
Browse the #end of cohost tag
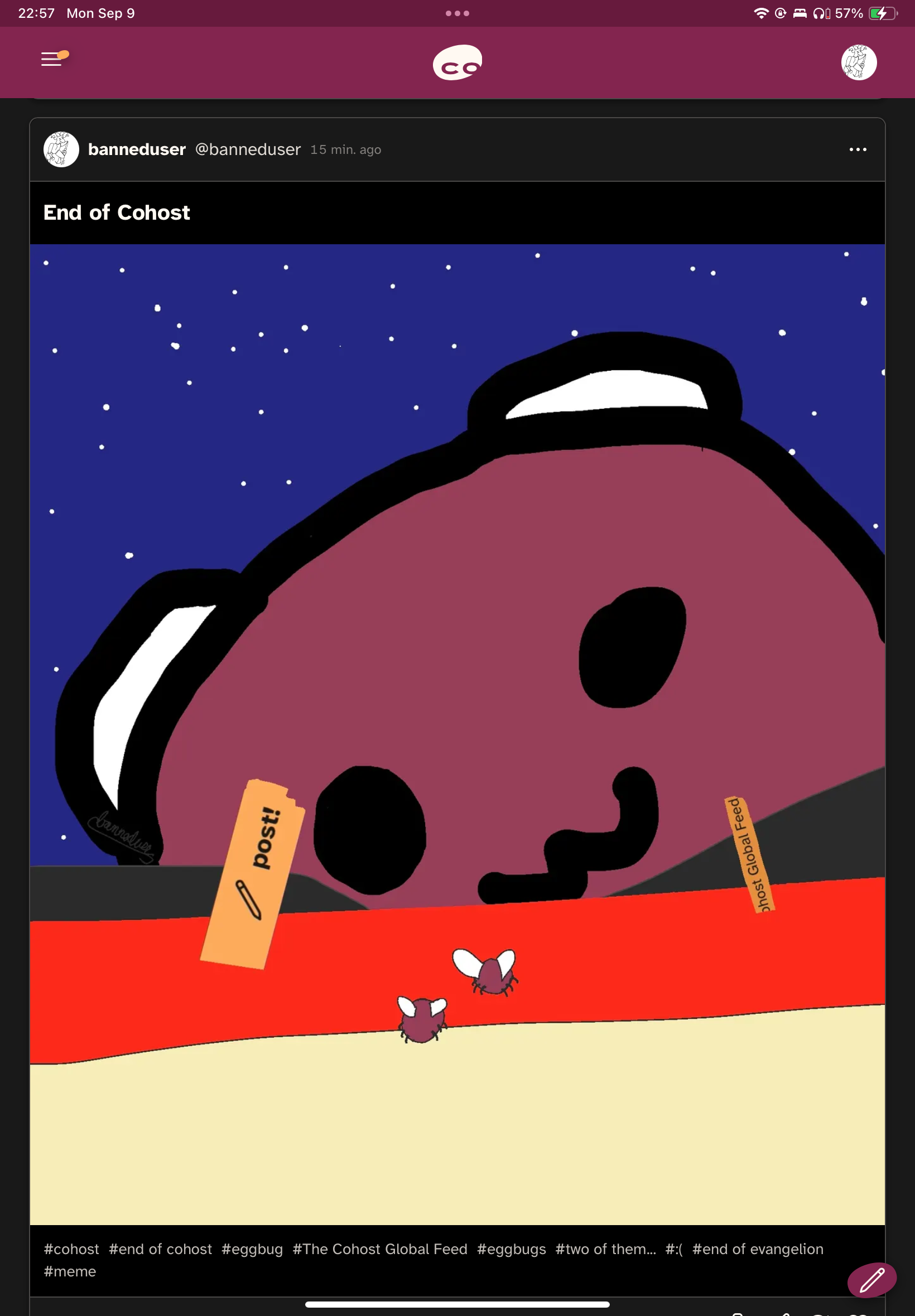(161, 1249)
